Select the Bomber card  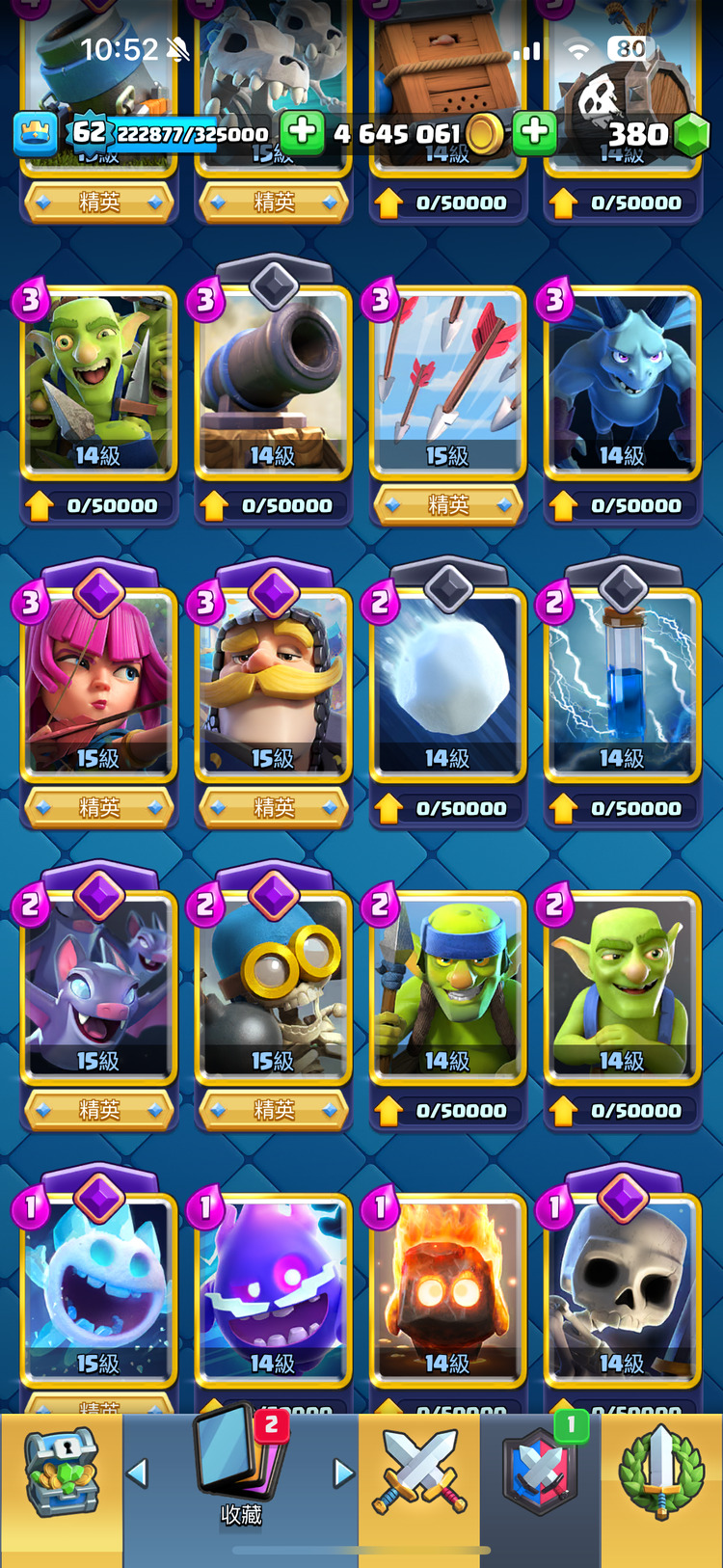point(273,987)
